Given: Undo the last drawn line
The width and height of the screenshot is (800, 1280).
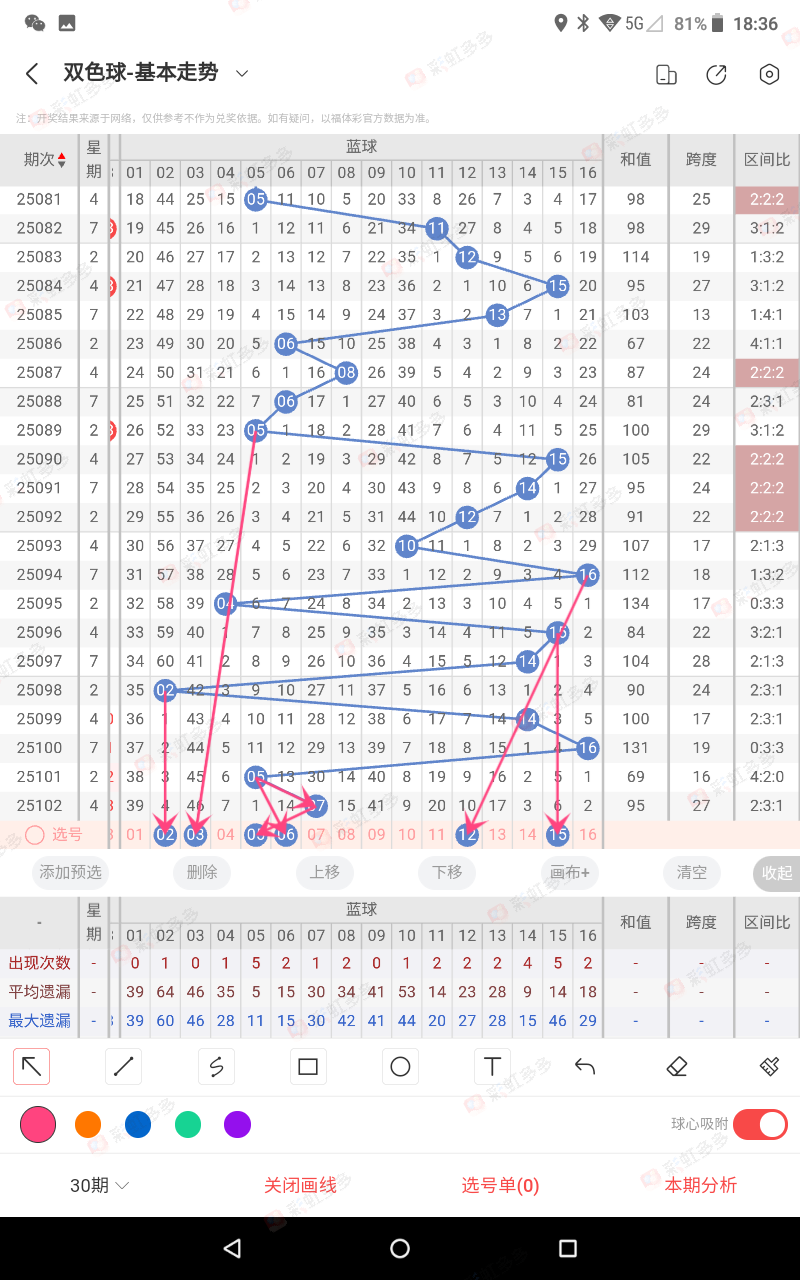Looking at the screenshot, I should (585, 1067).
